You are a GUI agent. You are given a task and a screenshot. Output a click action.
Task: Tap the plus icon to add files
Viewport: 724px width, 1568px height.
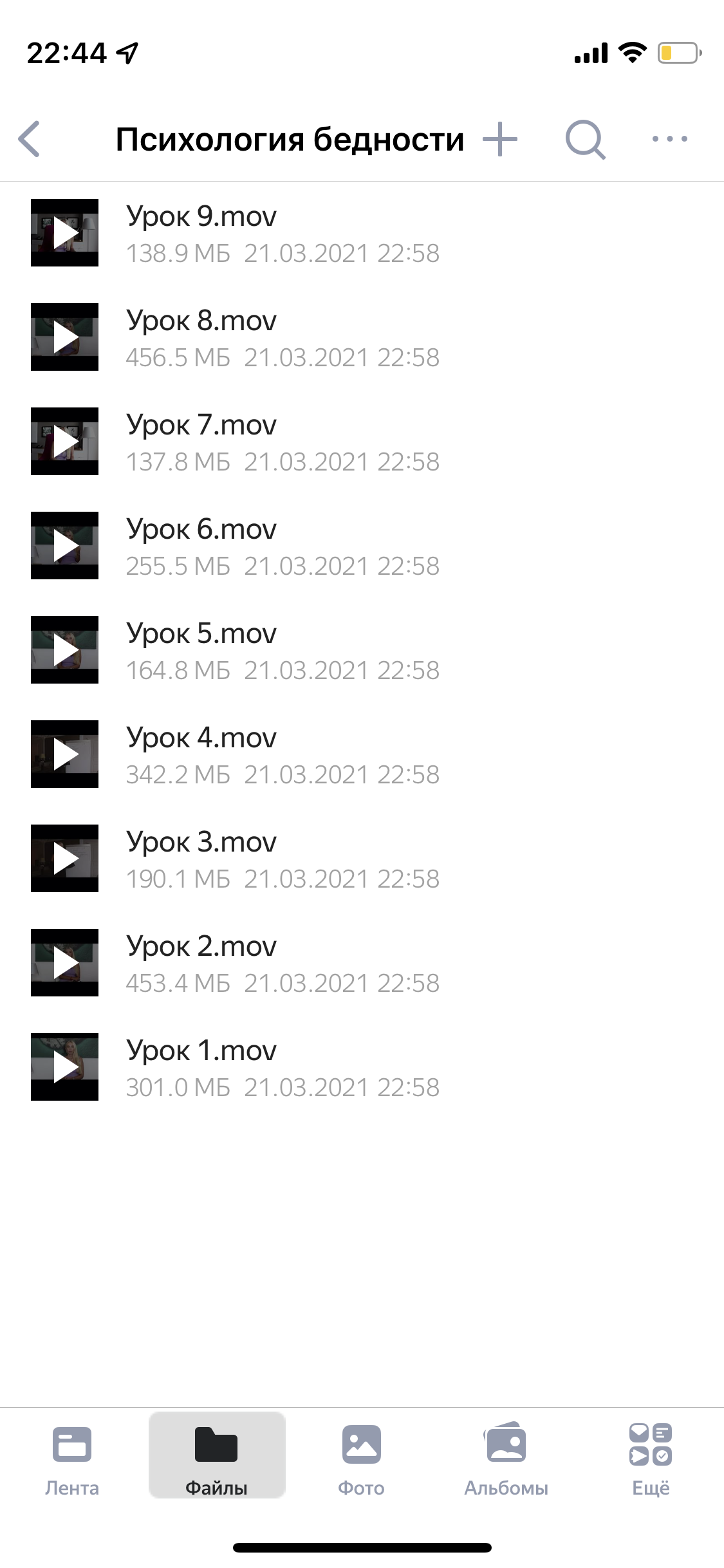(x=500, y=138)
